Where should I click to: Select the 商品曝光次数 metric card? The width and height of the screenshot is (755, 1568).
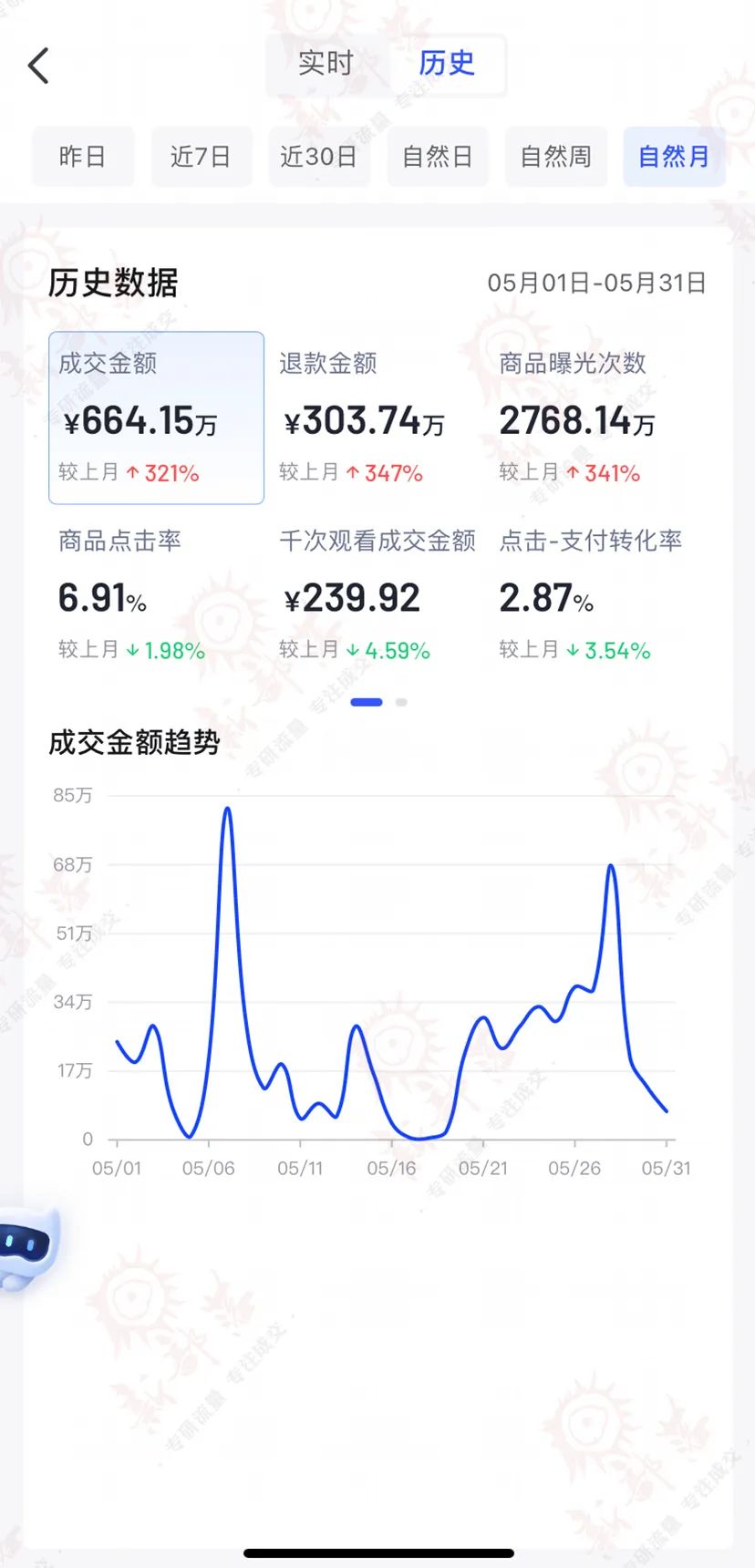574,419
